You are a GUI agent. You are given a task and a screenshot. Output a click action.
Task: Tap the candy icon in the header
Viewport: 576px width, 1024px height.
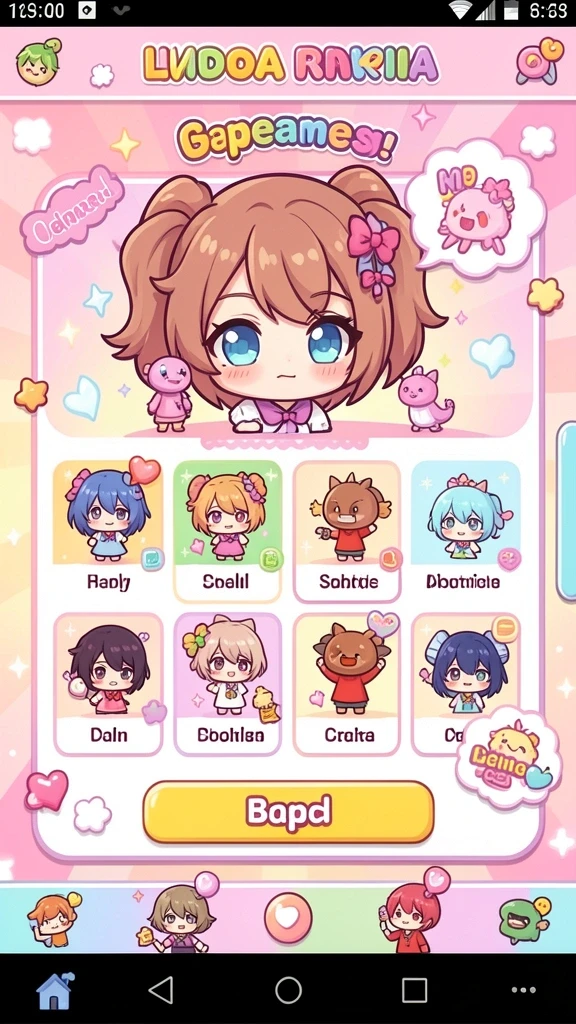pos(539,61)
